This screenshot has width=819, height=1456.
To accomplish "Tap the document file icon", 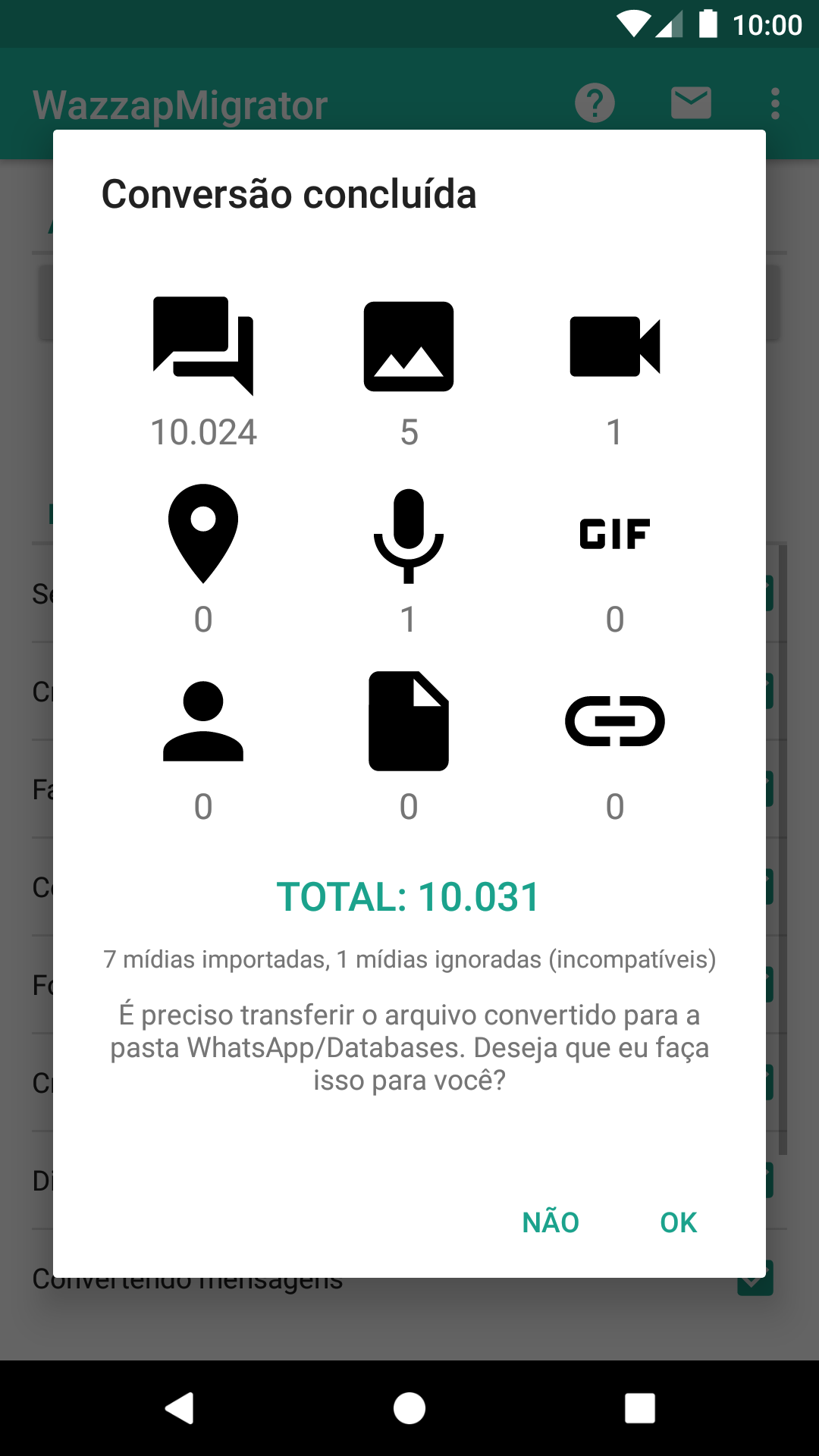I will tap(409, 720).
